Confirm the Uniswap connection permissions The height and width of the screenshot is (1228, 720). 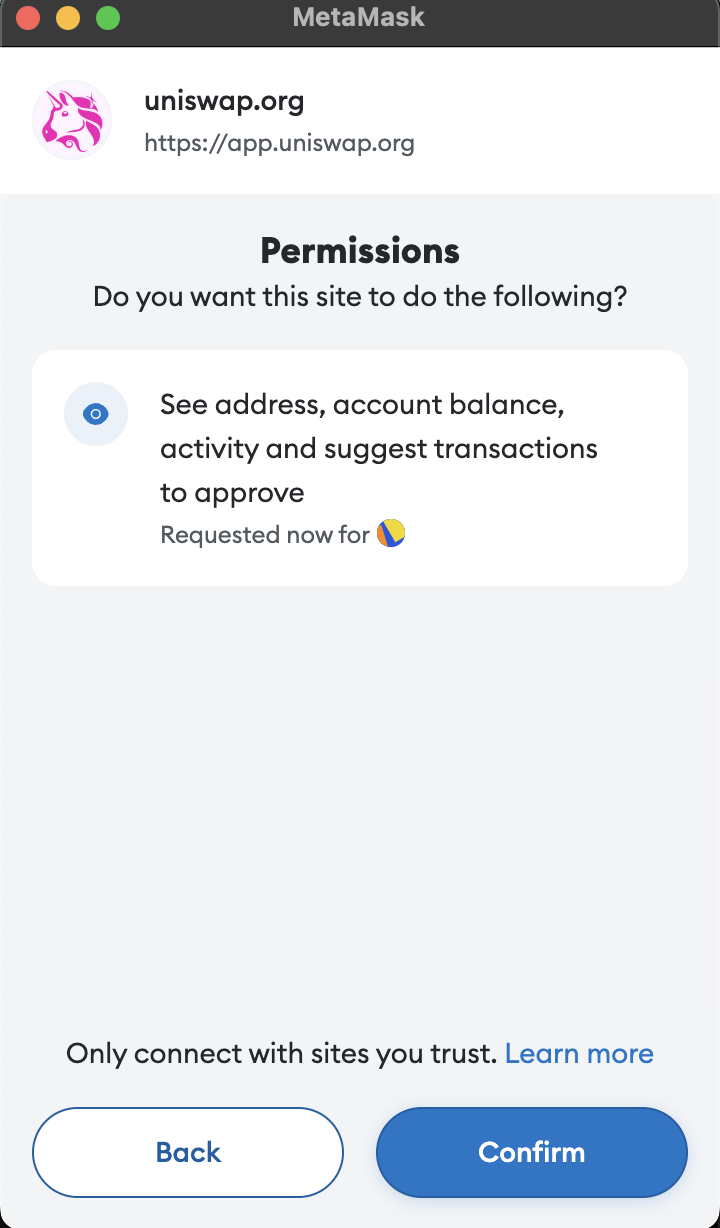tap(531, 1152)
